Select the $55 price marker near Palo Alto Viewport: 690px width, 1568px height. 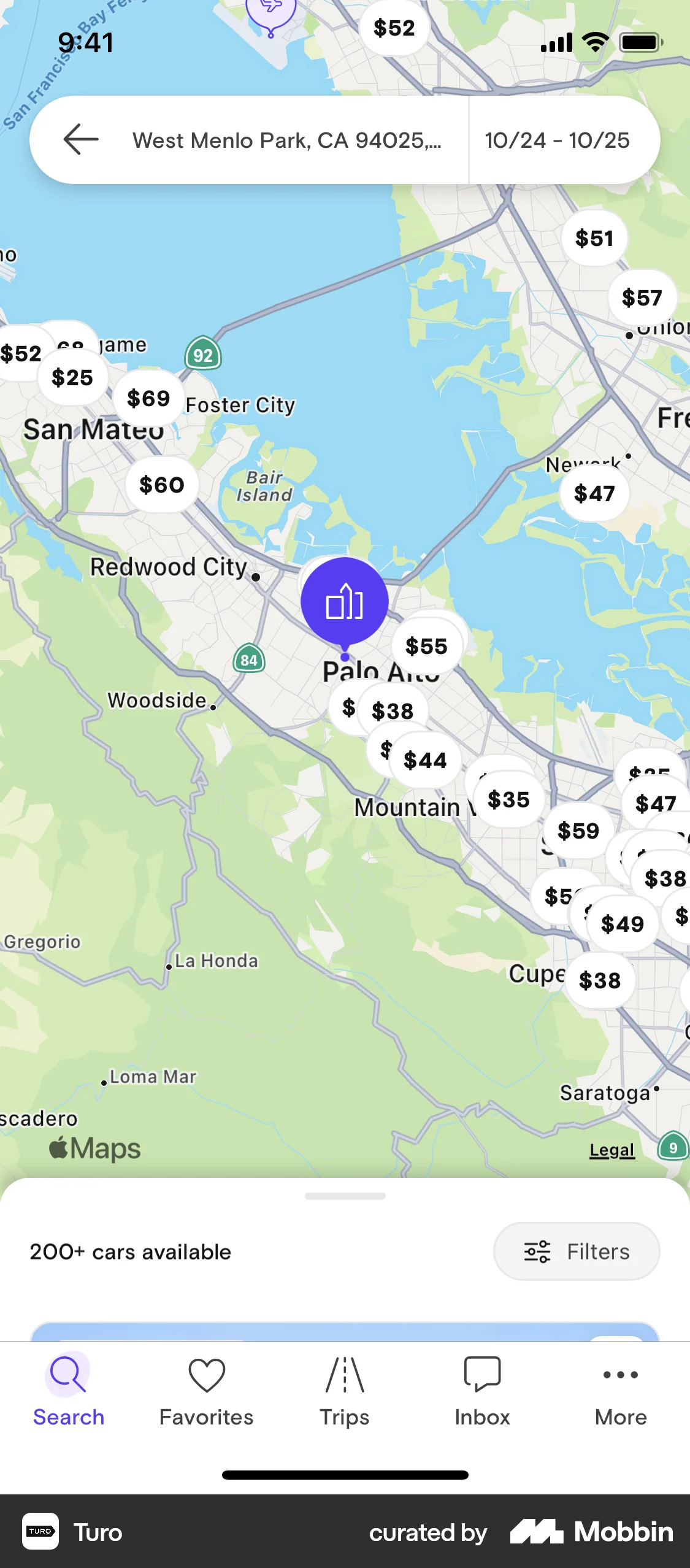click(428, 645)
